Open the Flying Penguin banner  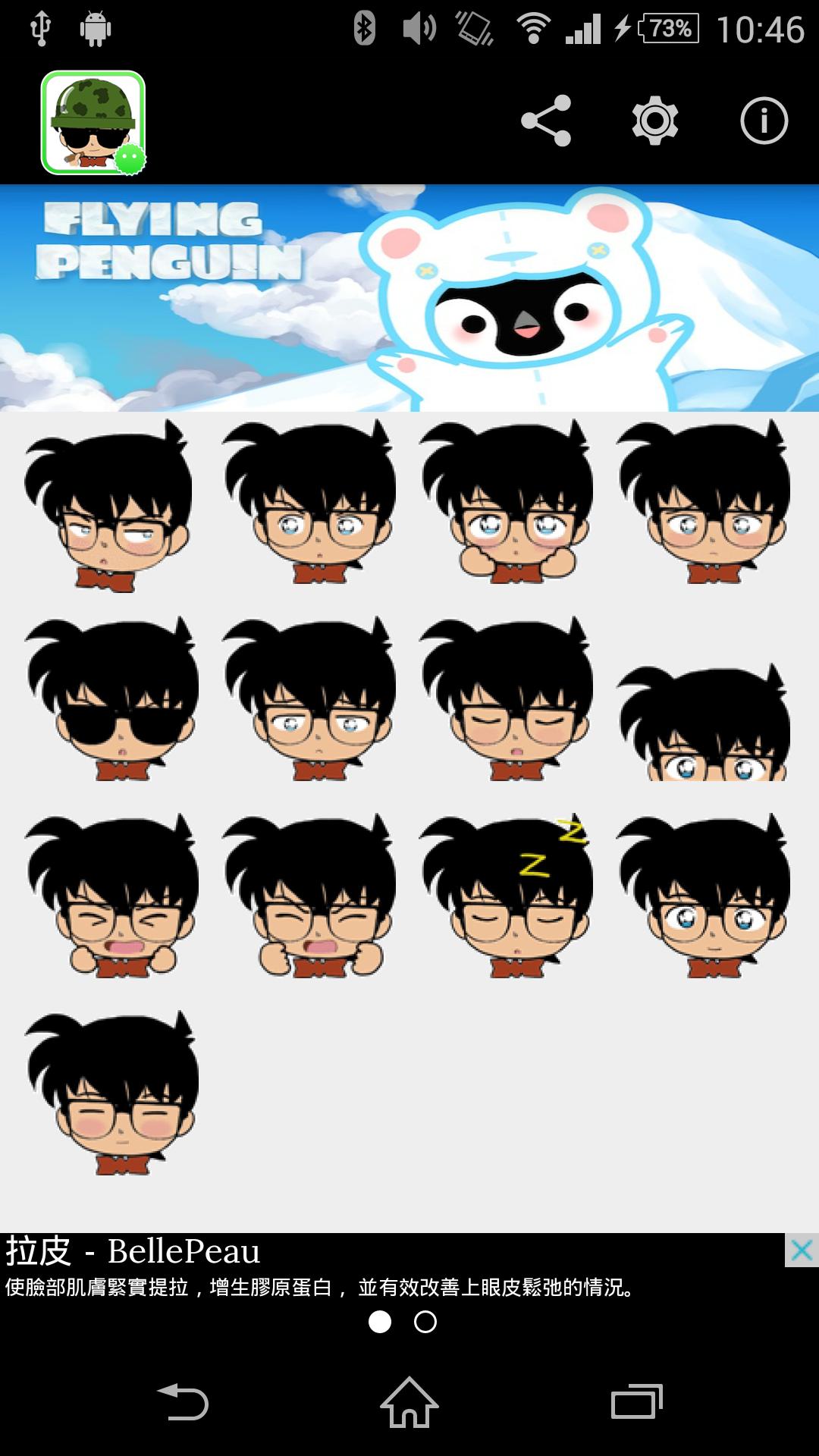(x=409, y=296)
